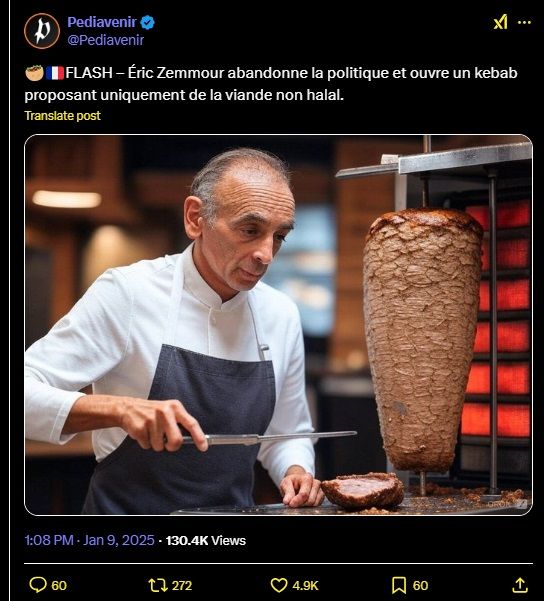Open the post's three-dot overflow menu
Screen dimensions: 544x601
pyautogui.click(x=524, y=23)
